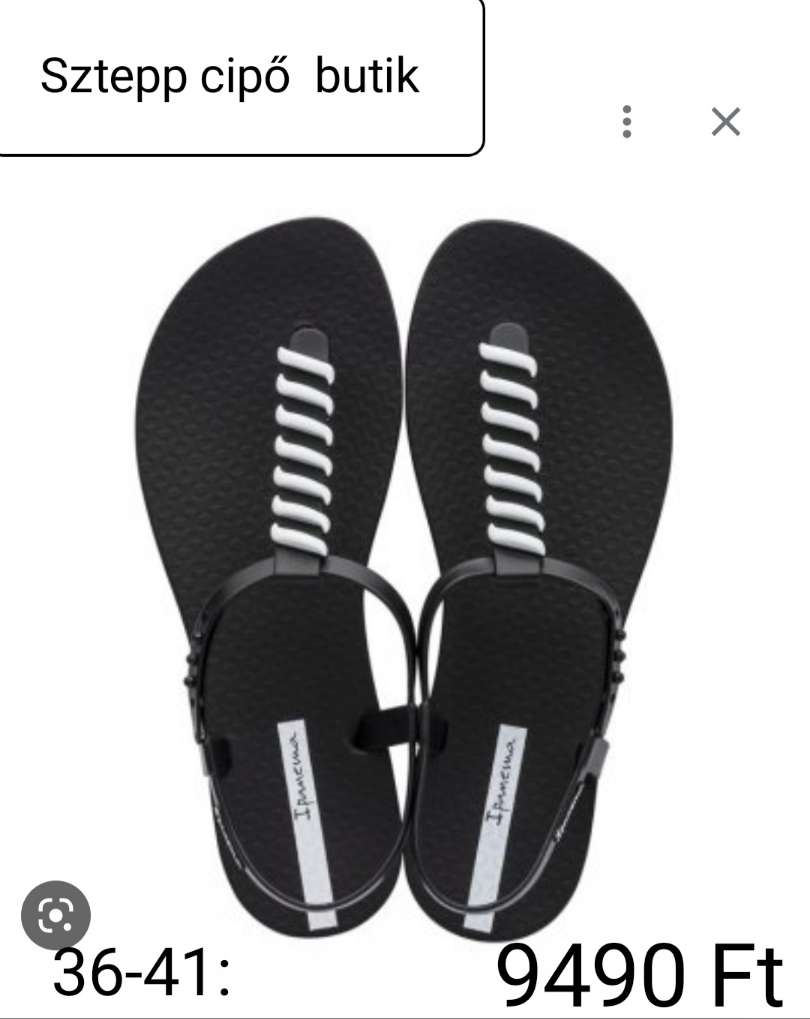Search this image with the Lens icon
The image size is (810, 1019).
pos(56,915)
